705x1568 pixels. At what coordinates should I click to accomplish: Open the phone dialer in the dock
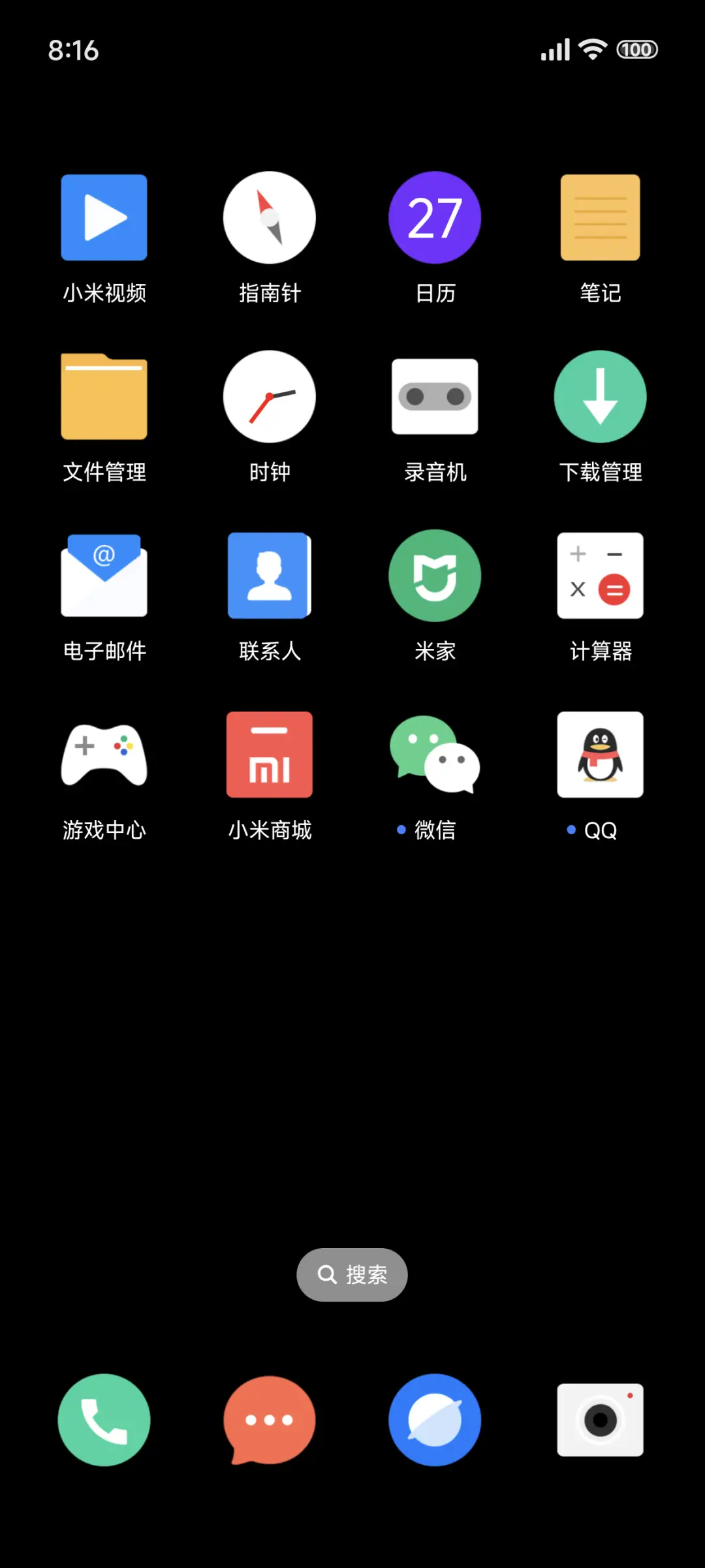(104, 1419)
